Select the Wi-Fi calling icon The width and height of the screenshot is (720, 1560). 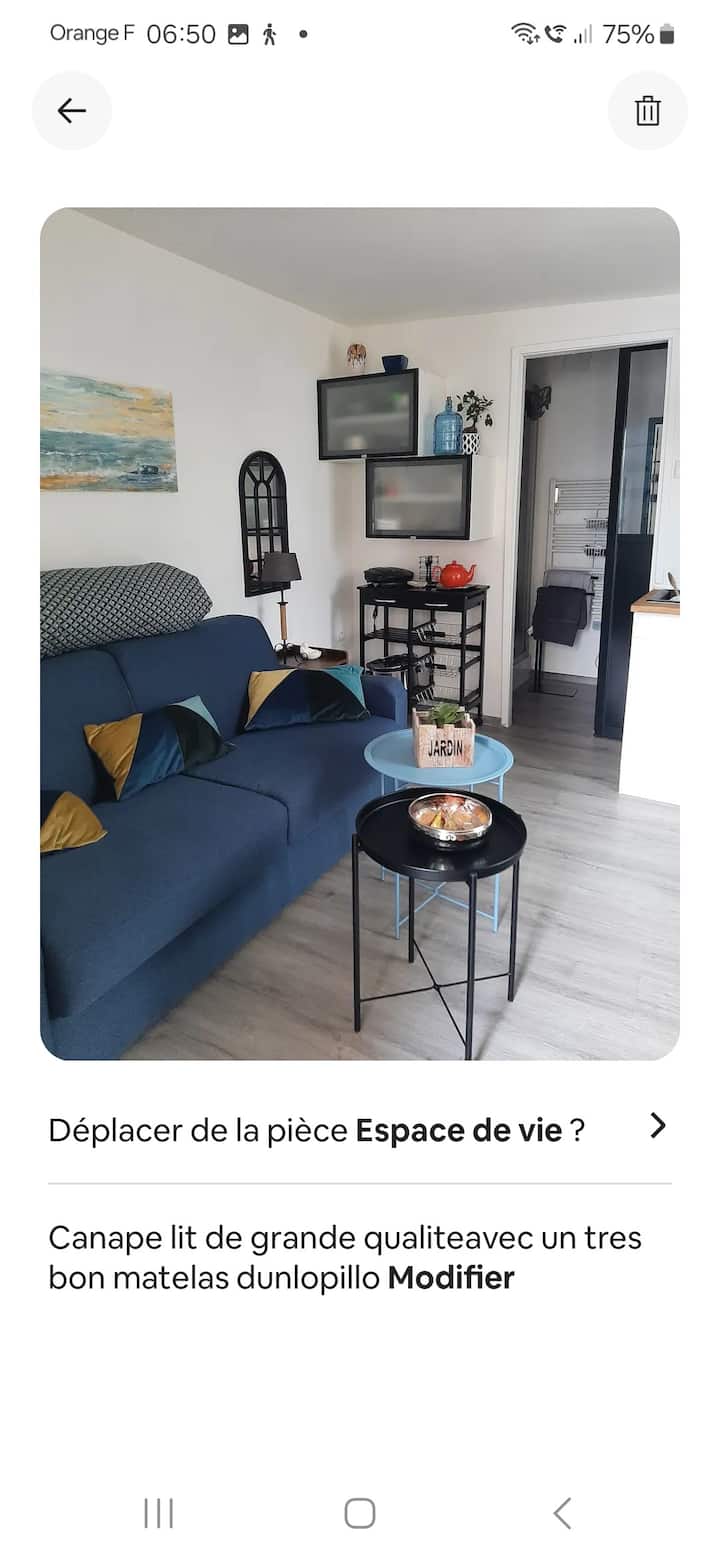click(x=556, y=33)
